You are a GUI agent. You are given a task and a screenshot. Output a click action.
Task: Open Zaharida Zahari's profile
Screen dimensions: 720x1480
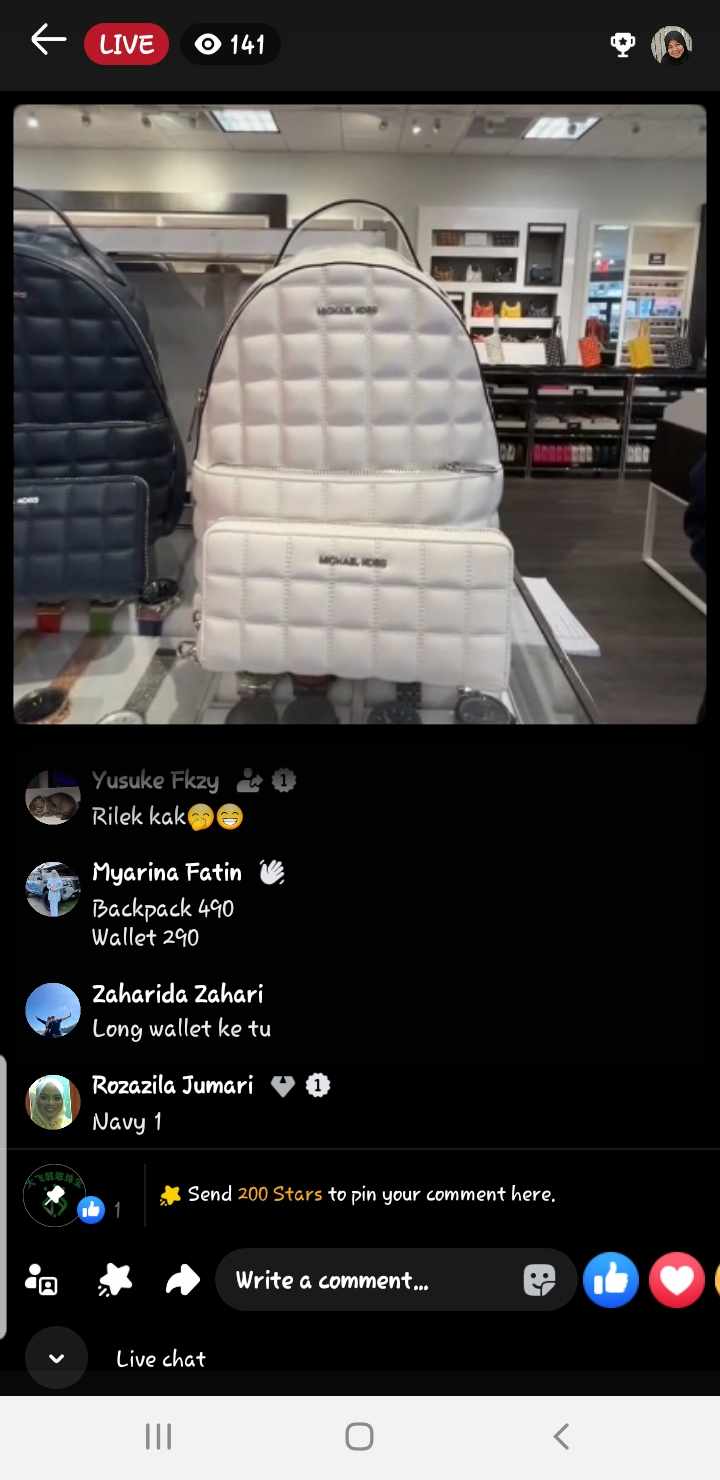(52, 1010)
